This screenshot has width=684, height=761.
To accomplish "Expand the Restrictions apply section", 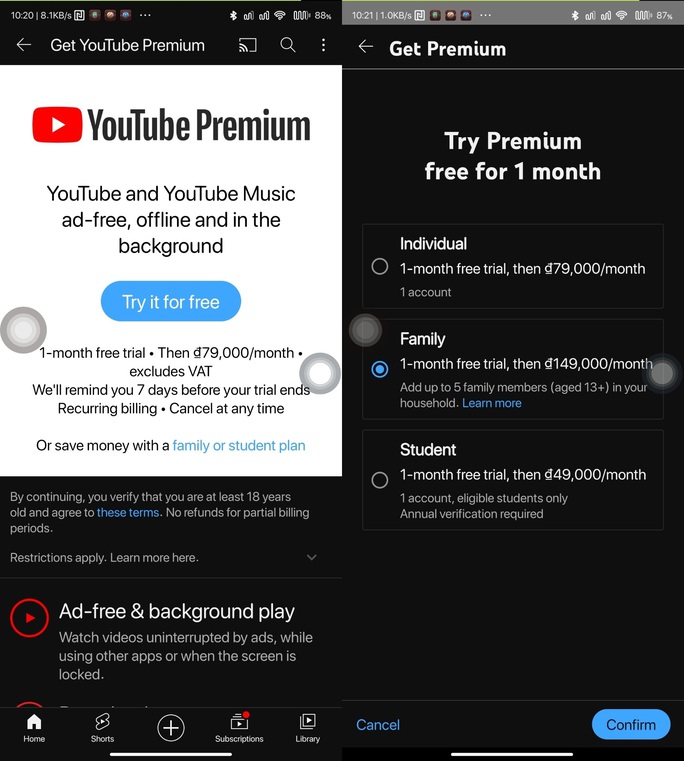I will pyautogui.click(x=311, y=557).
